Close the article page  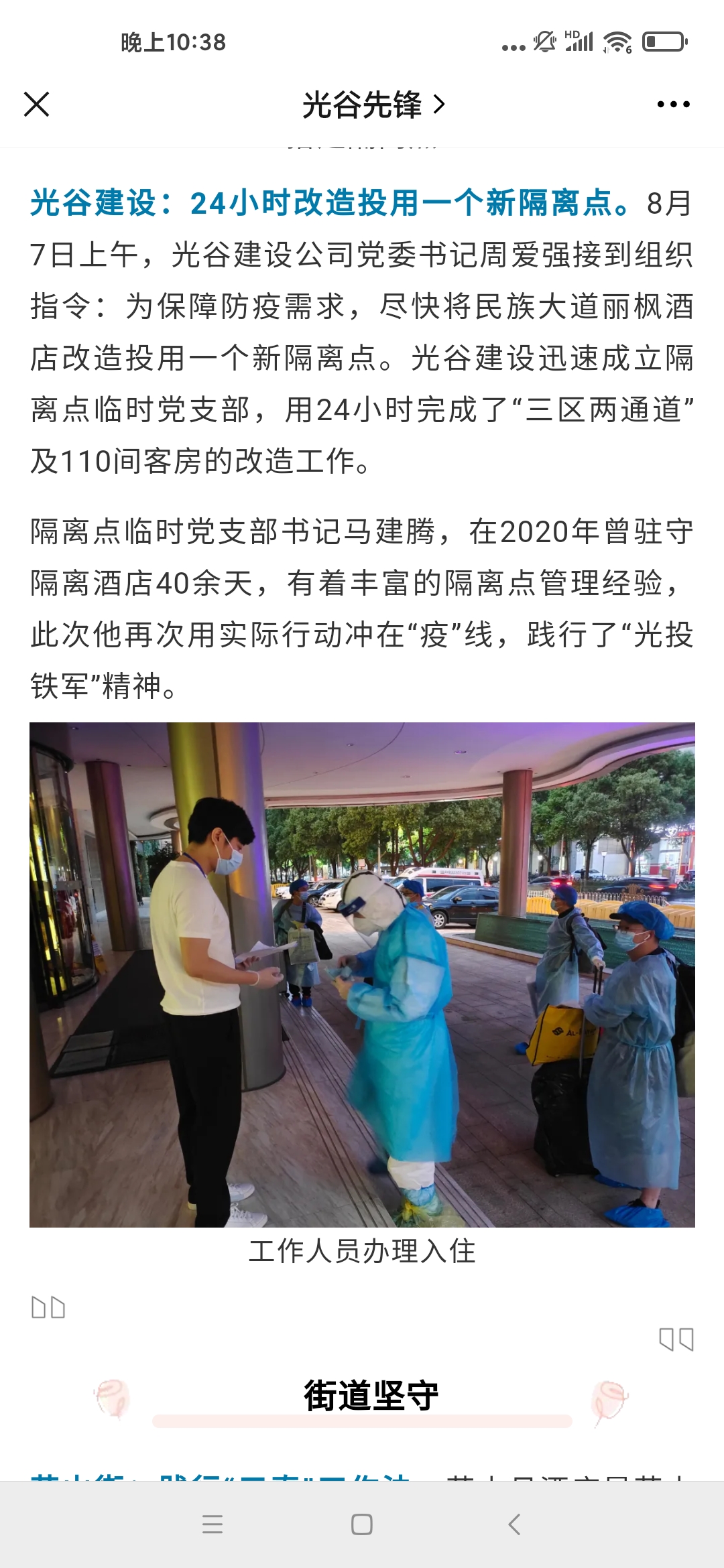36,105
